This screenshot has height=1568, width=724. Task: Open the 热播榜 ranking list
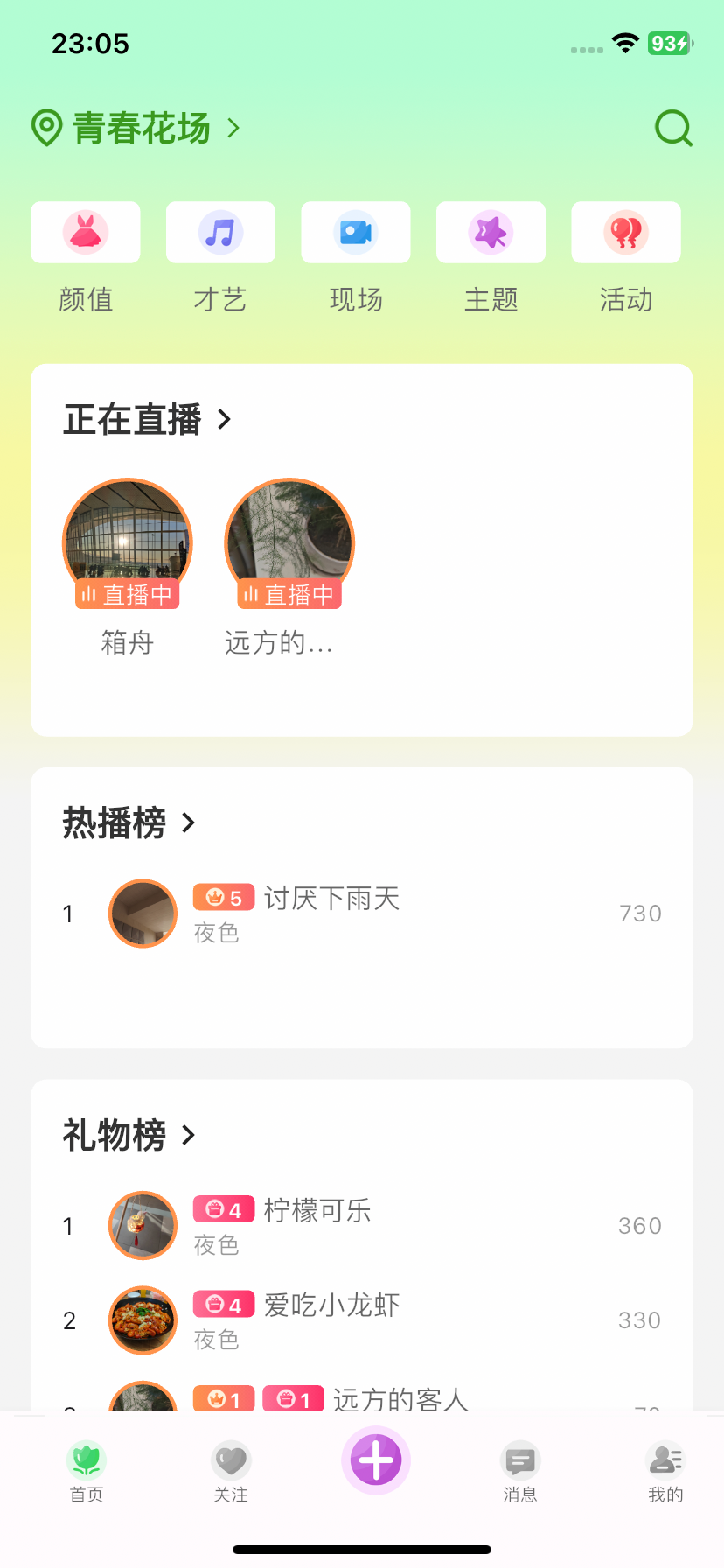[x=129, y=823]
